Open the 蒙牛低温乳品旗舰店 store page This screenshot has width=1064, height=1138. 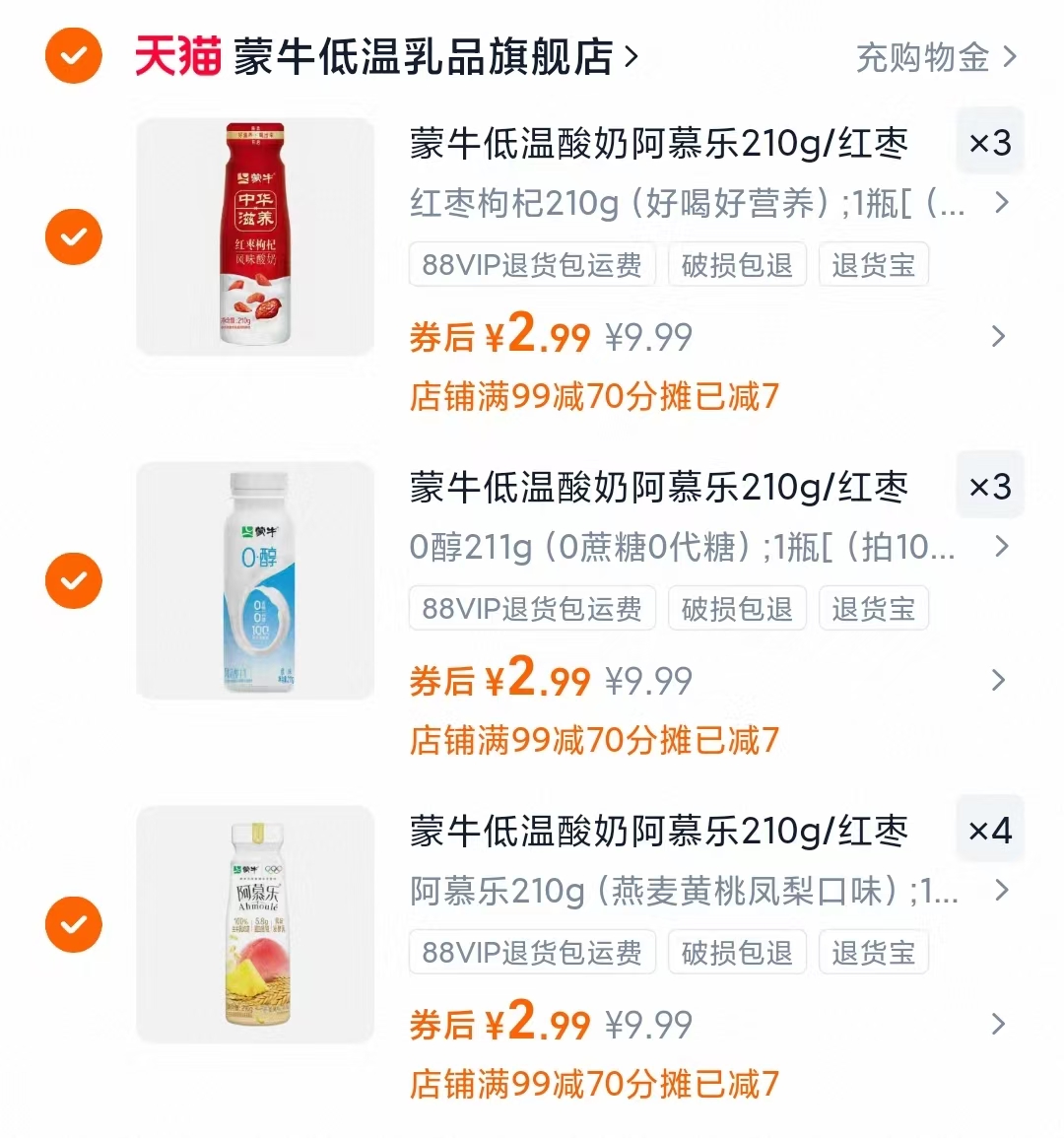tap(424, 56)
